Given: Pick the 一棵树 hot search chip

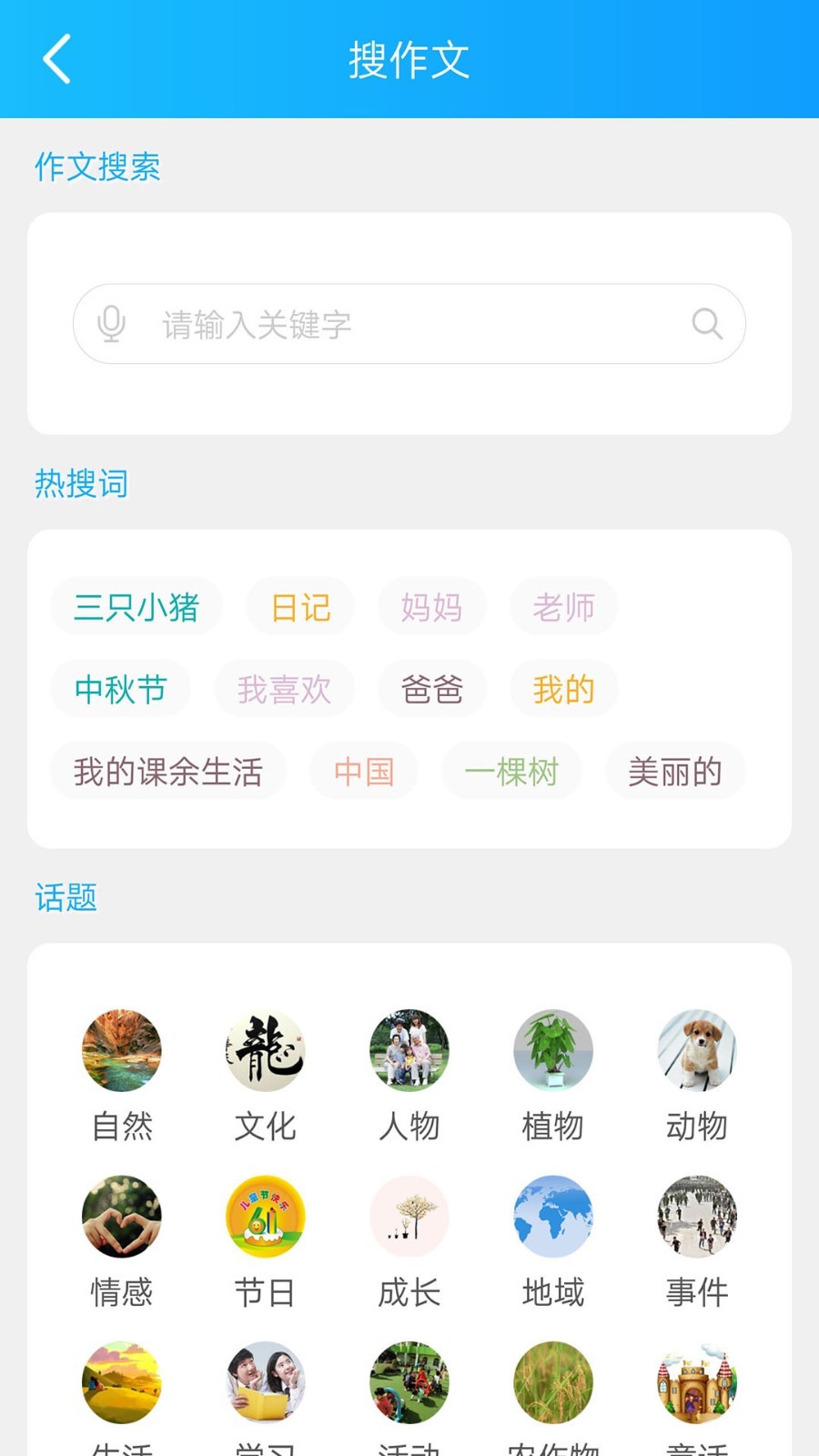Looking at the screenshot, I should coord(511,772).
